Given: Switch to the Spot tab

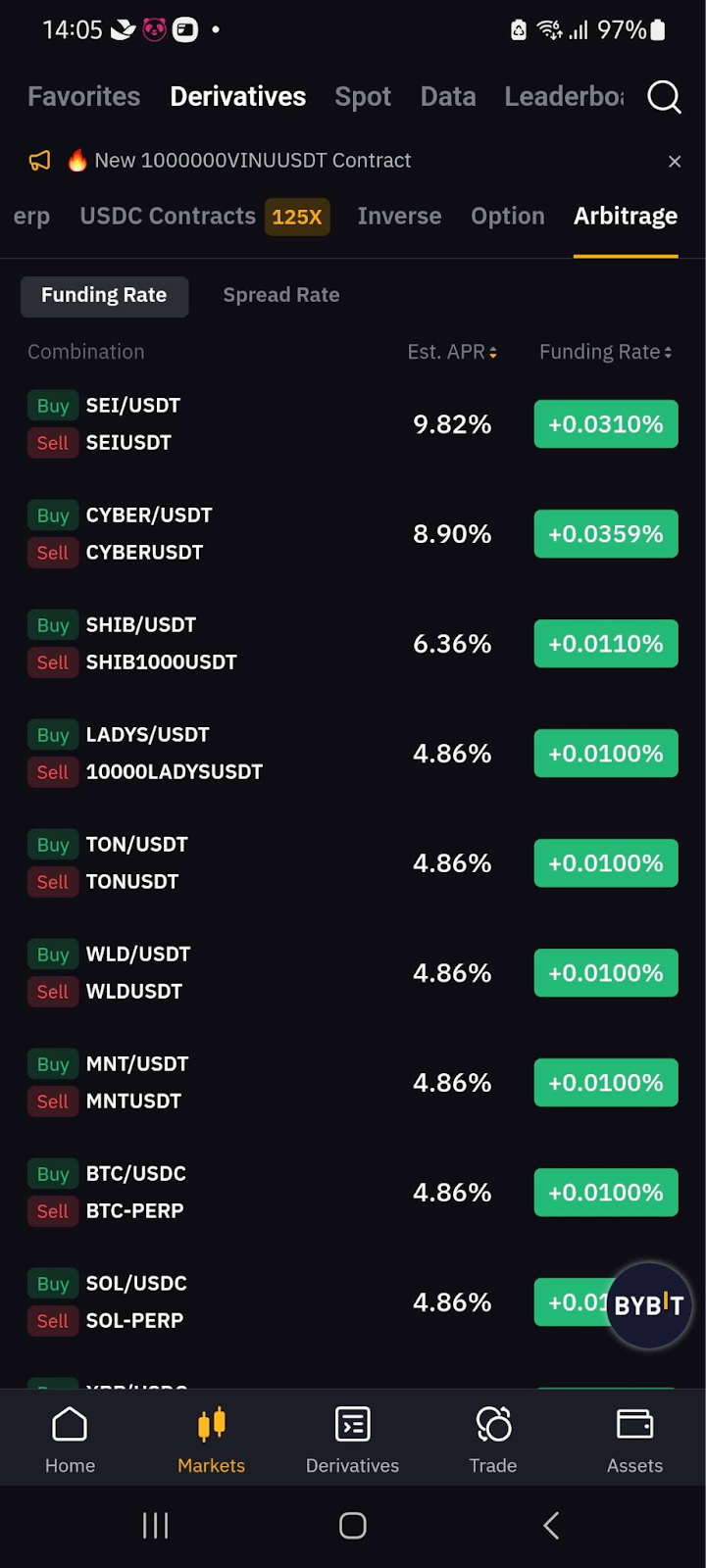Looking at the screenshot, I should point(363,97).
